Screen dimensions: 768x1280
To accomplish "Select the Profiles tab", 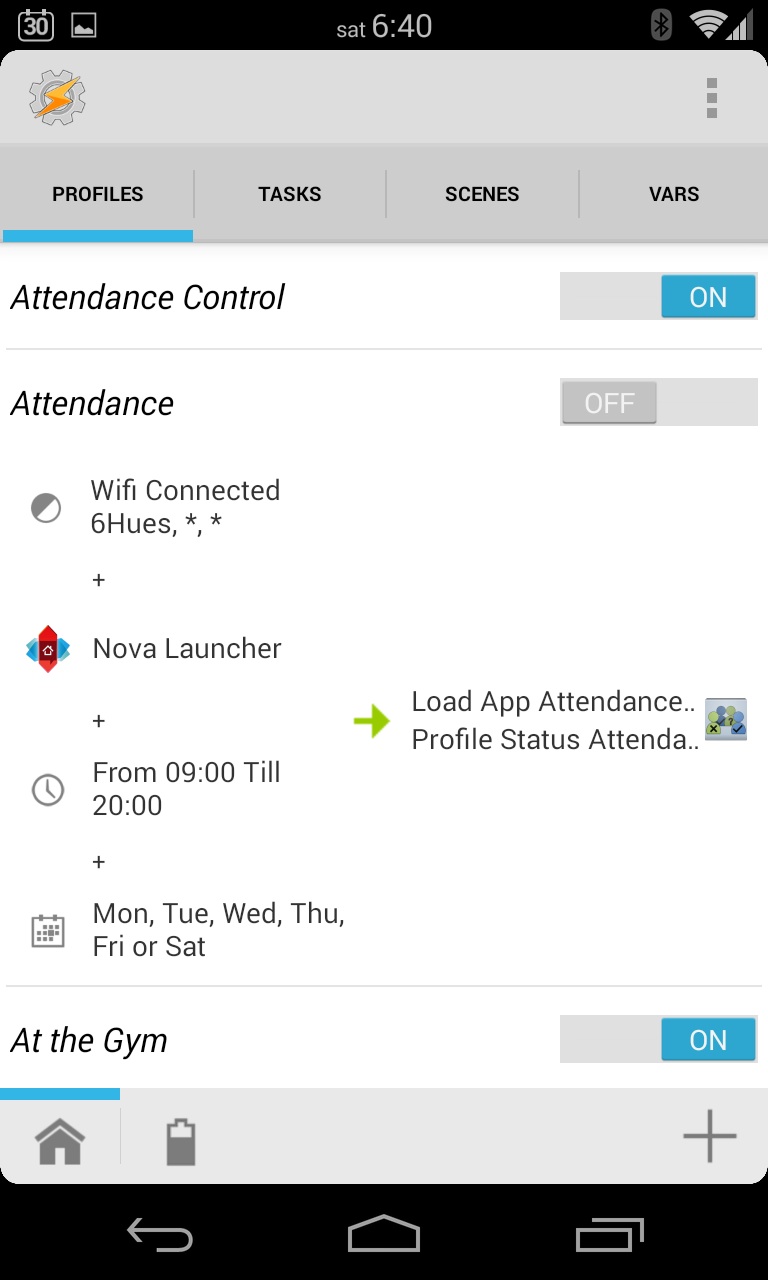I will pyautogui.click(x=98, y=194).
